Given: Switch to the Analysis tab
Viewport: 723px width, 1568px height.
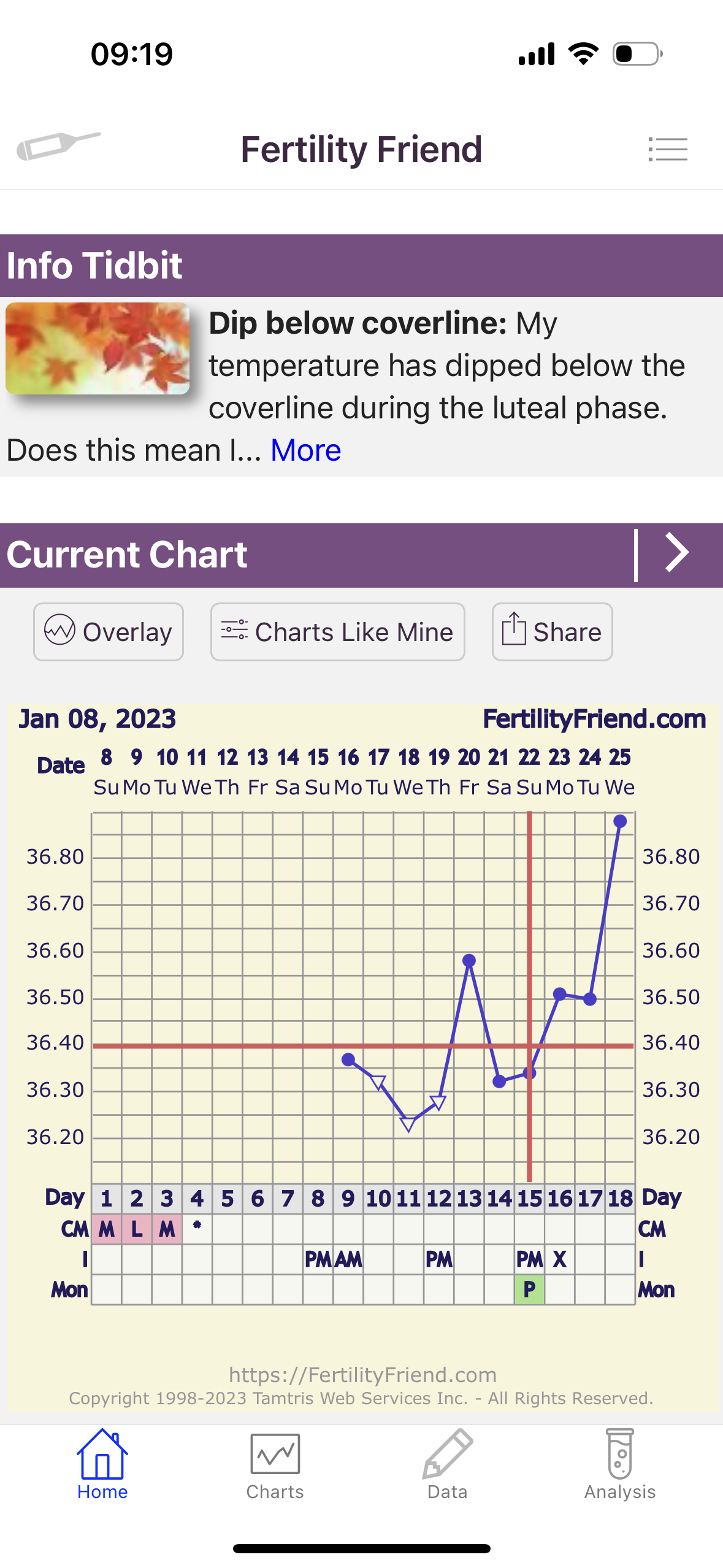Looking at the screenshot, I should pos(619,1465).
